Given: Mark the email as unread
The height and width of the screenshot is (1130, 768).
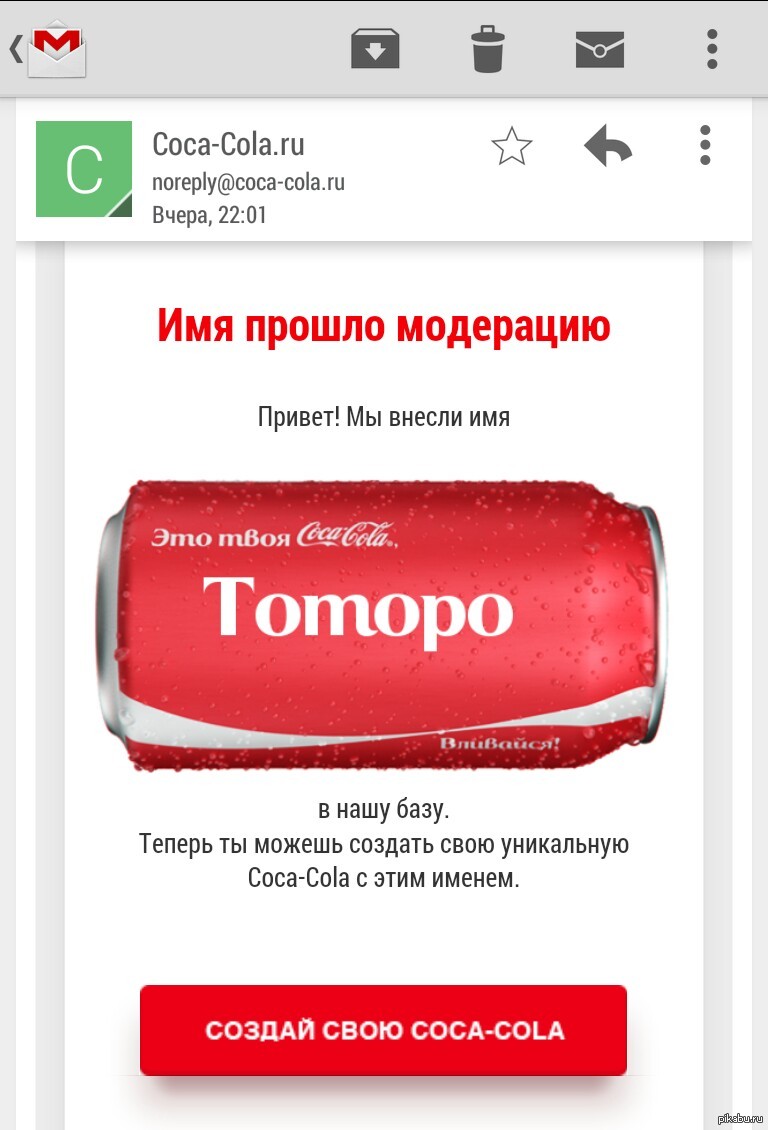Looking at the screenshot, I should (x=599, y=48).
